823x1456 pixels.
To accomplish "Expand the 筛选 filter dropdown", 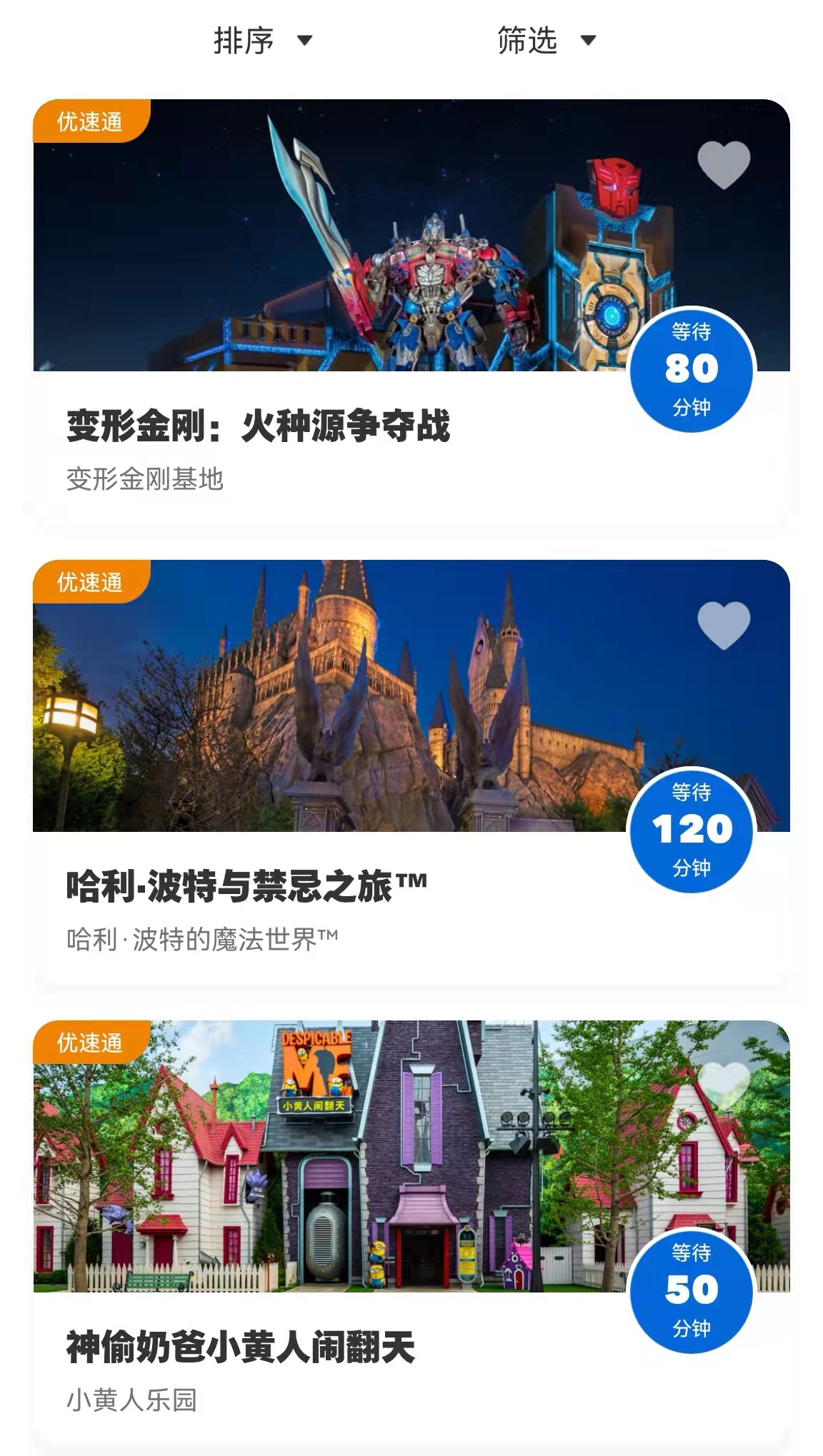I will [546, 40].
